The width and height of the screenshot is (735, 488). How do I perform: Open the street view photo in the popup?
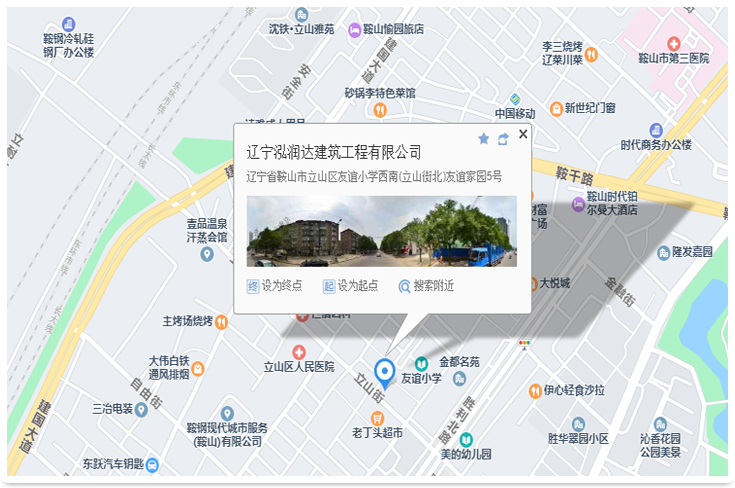(381, 231)
